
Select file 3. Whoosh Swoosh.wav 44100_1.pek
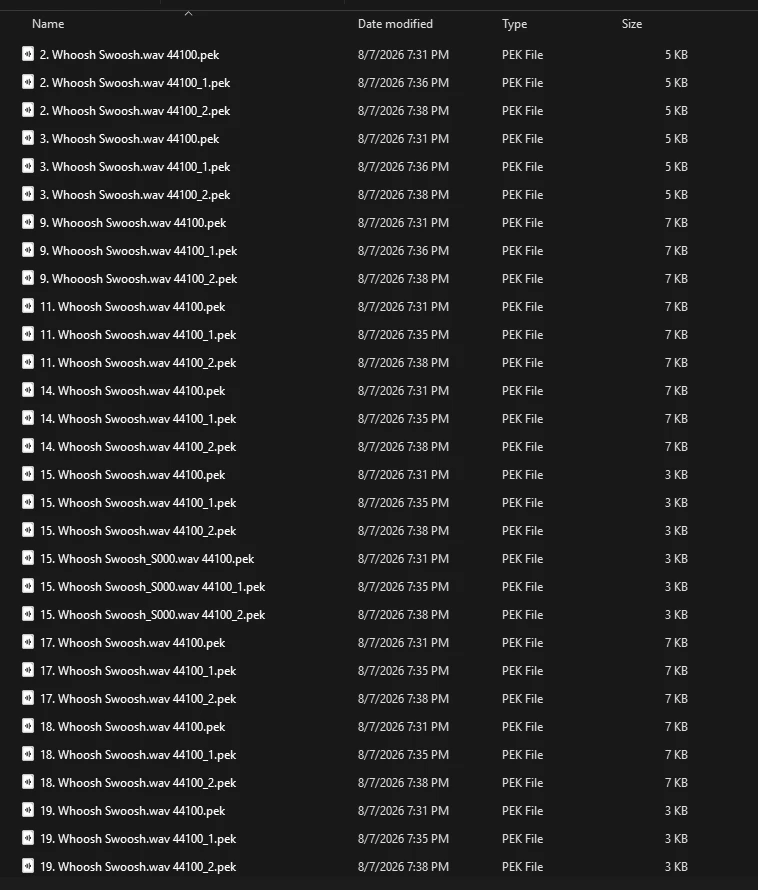pyautogui.click(x=135, y=167)
